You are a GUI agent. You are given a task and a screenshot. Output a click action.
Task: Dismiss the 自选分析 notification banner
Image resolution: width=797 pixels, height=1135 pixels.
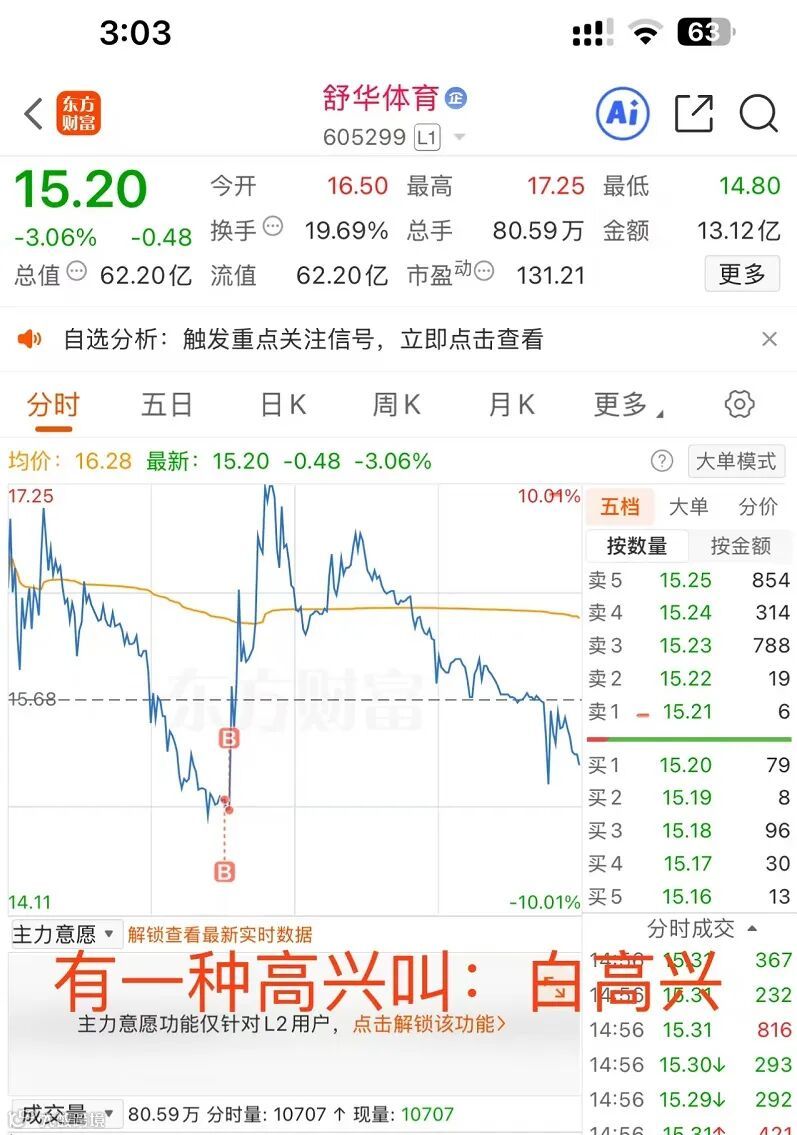(x=769, y=339)
